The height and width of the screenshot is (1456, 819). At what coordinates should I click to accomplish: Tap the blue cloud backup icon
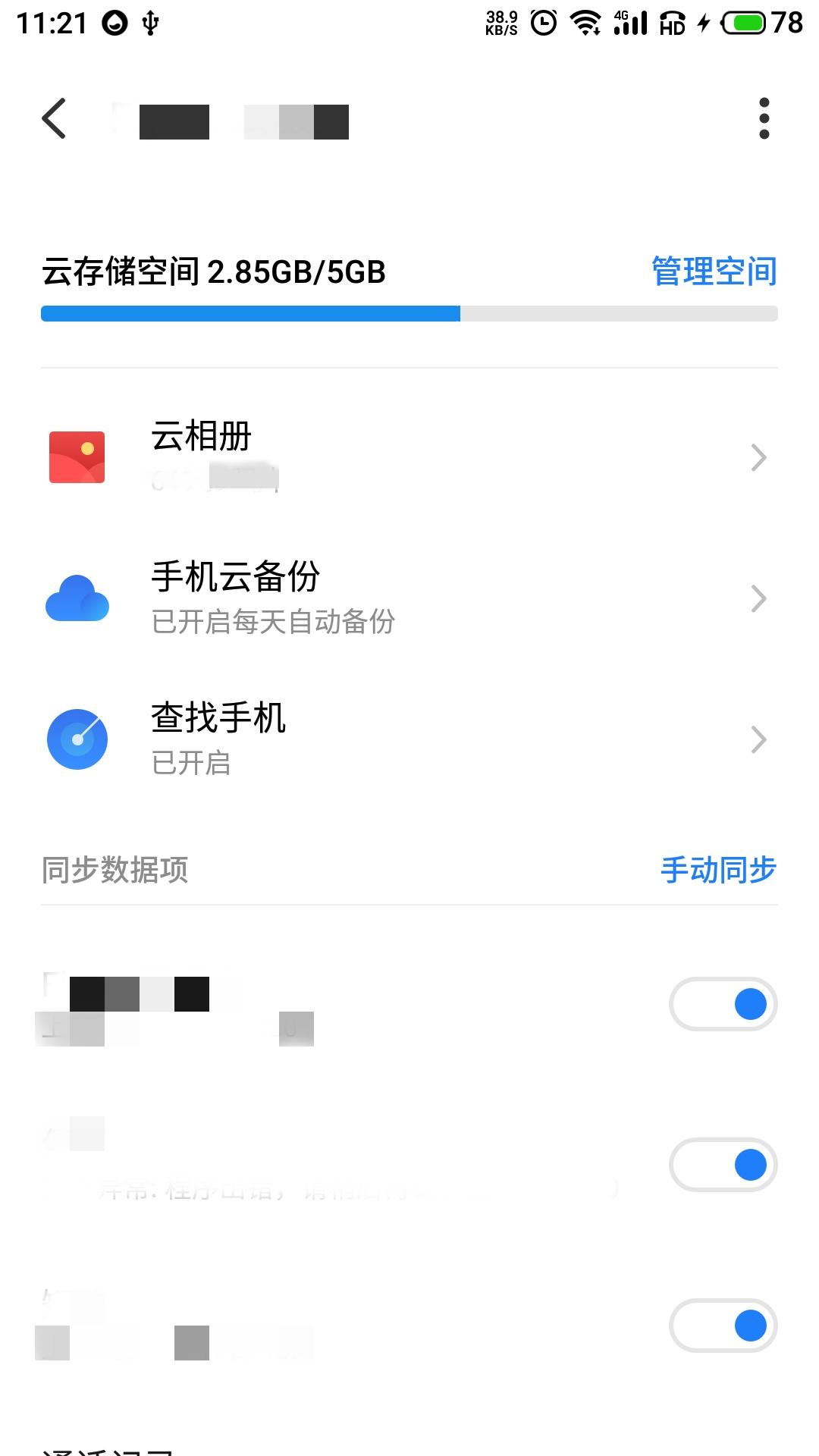click(77, 598)
